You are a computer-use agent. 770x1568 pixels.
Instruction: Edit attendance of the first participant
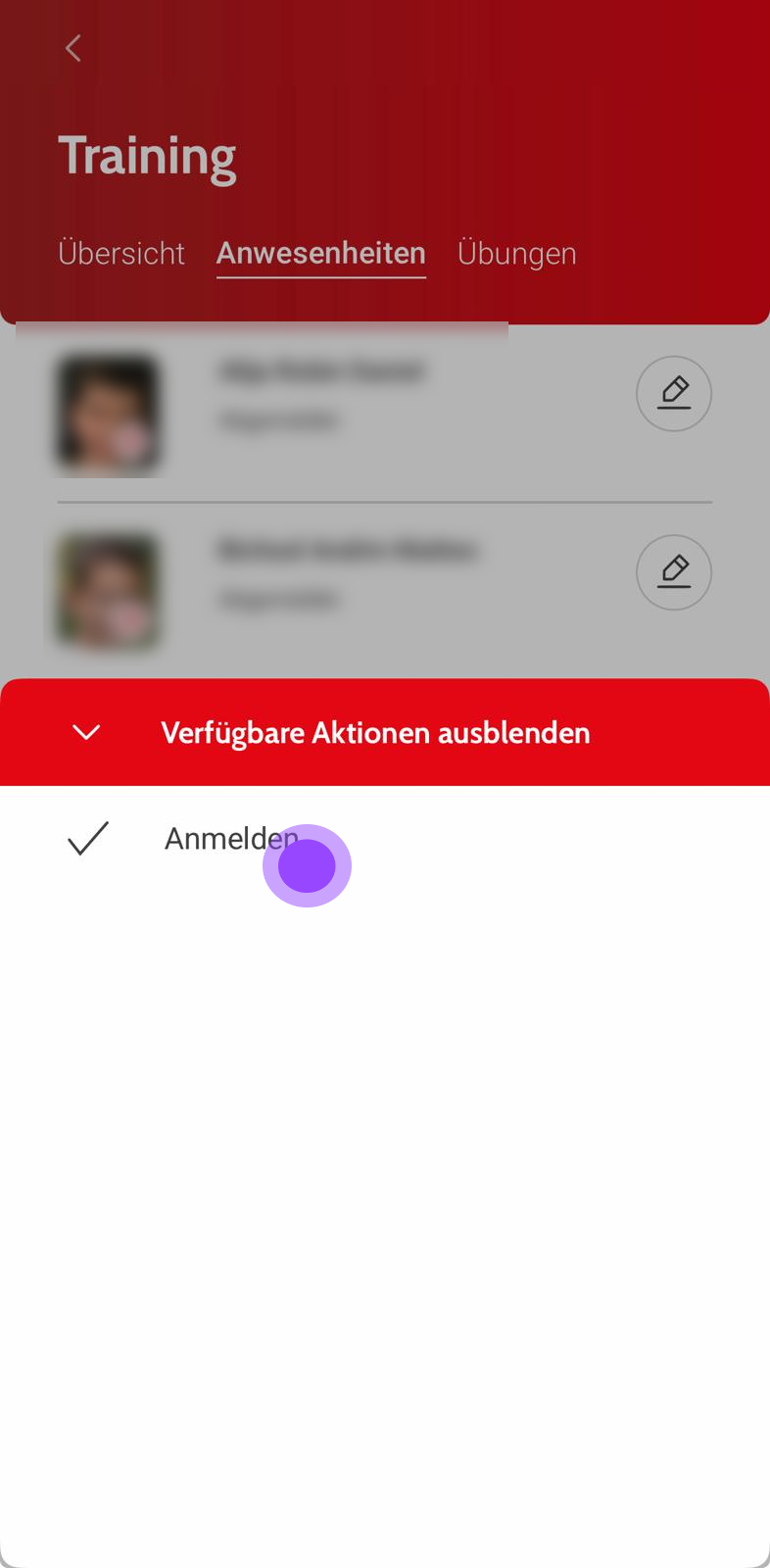[x=673, y=393]
